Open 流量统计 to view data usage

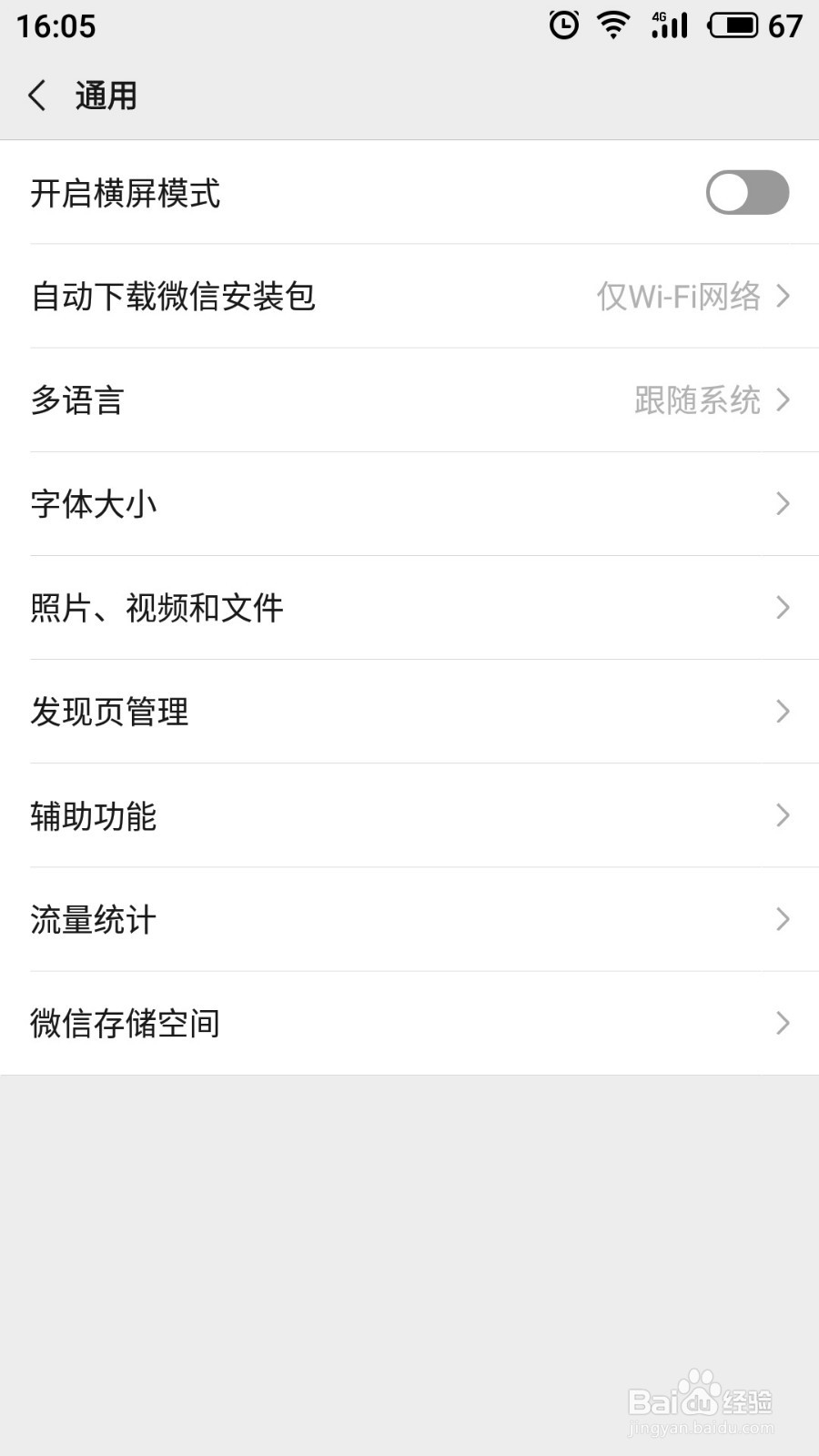[409, 919]
